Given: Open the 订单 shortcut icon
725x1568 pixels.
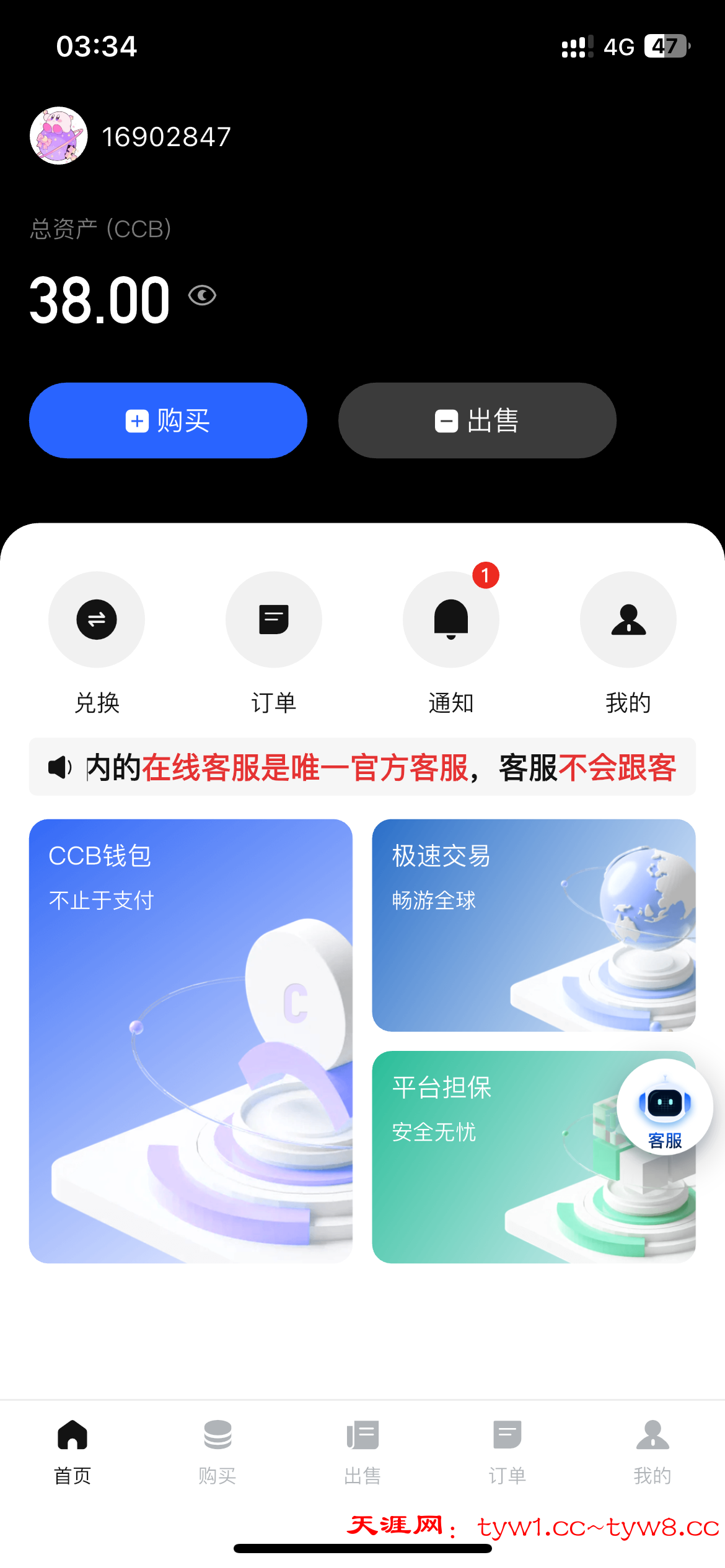Looking at the screenshot, I should (274, 619).
